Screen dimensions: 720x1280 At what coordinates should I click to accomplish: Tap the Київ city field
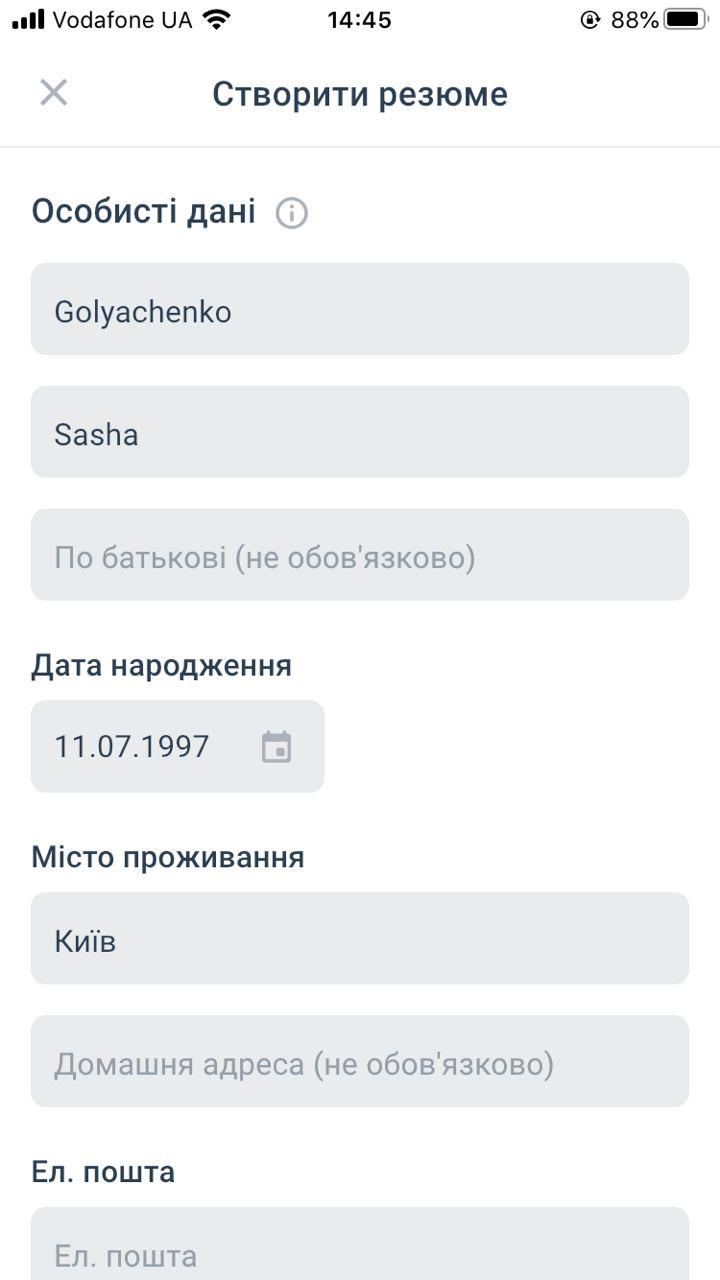coord(360,939)
